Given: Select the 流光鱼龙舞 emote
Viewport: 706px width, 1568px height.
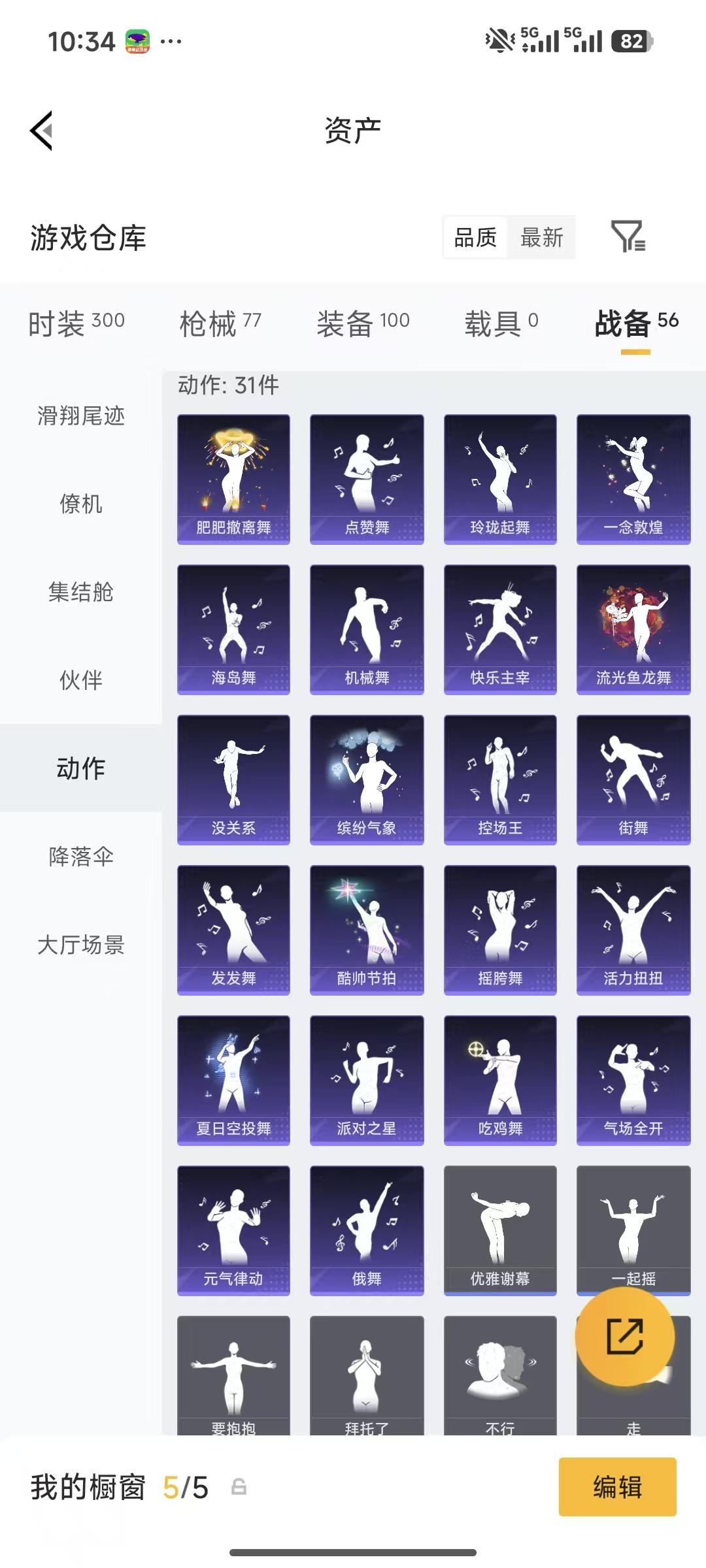Looking at the screenshot, I should [x=633, y=627].
